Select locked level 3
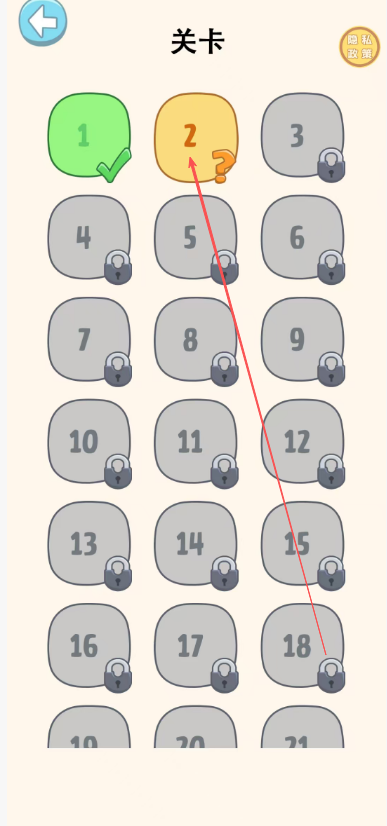This screenshot has width=387, height=826. point(303,136)
